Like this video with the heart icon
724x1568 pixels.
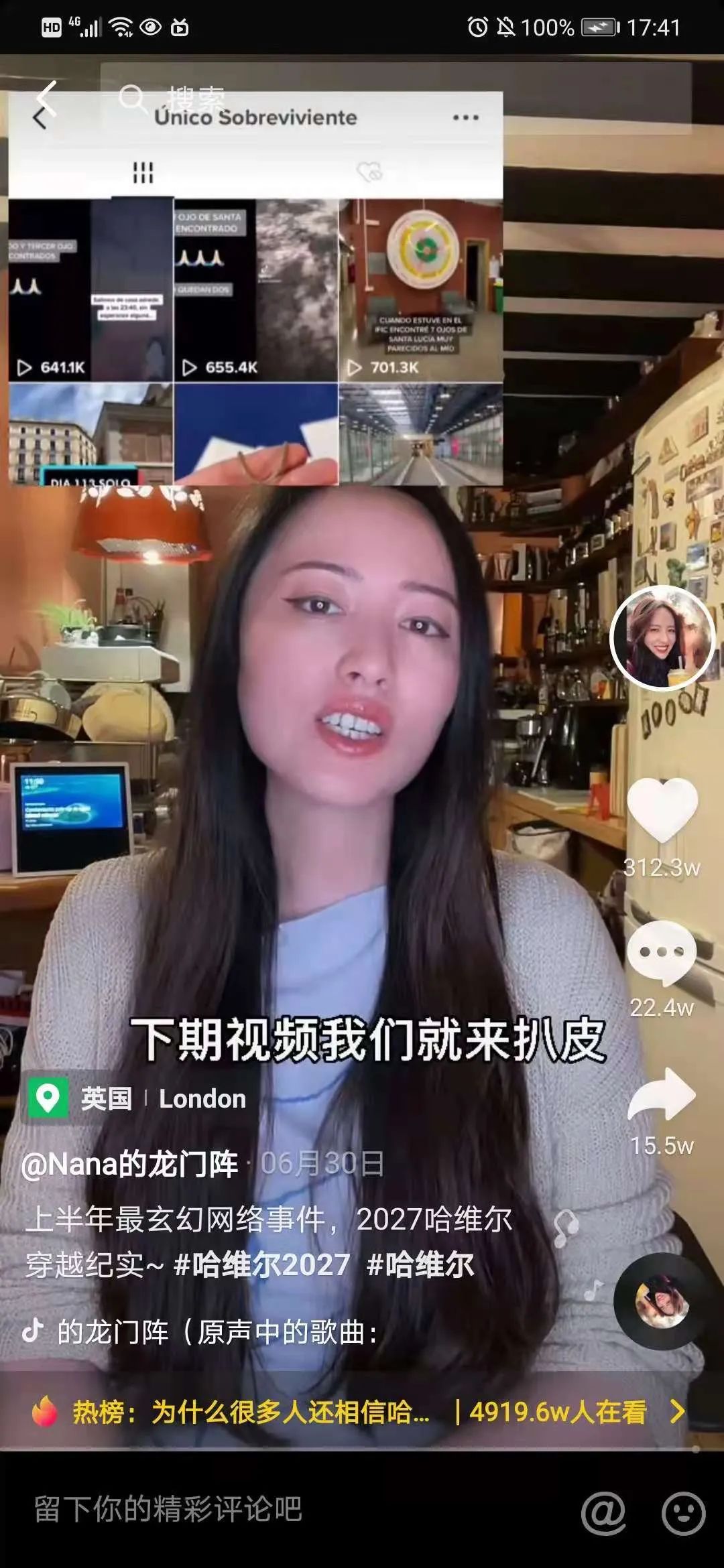(x=662, y=809)
